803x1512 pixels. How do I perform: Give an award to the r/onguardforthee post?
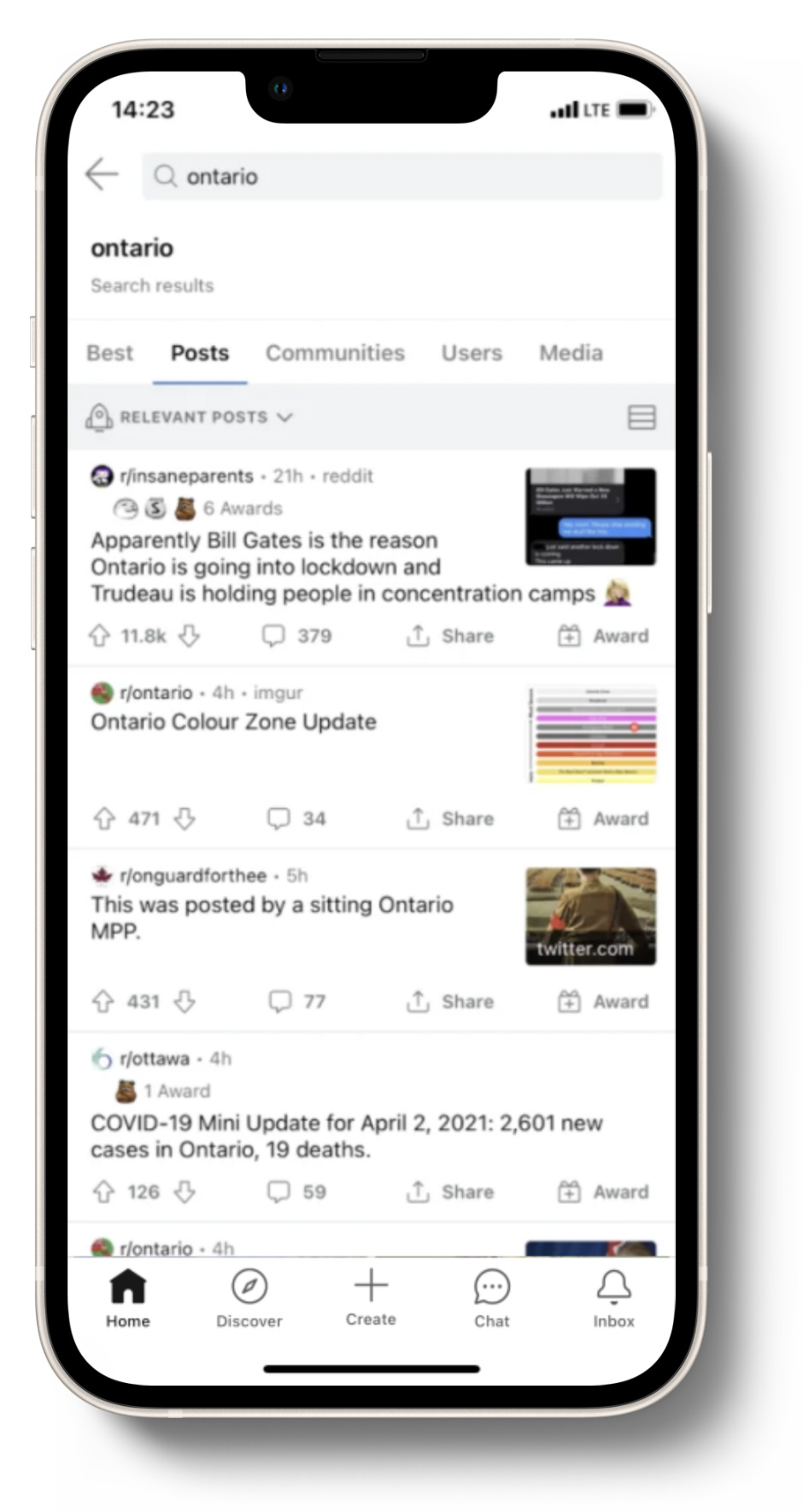click(603, 1001)
